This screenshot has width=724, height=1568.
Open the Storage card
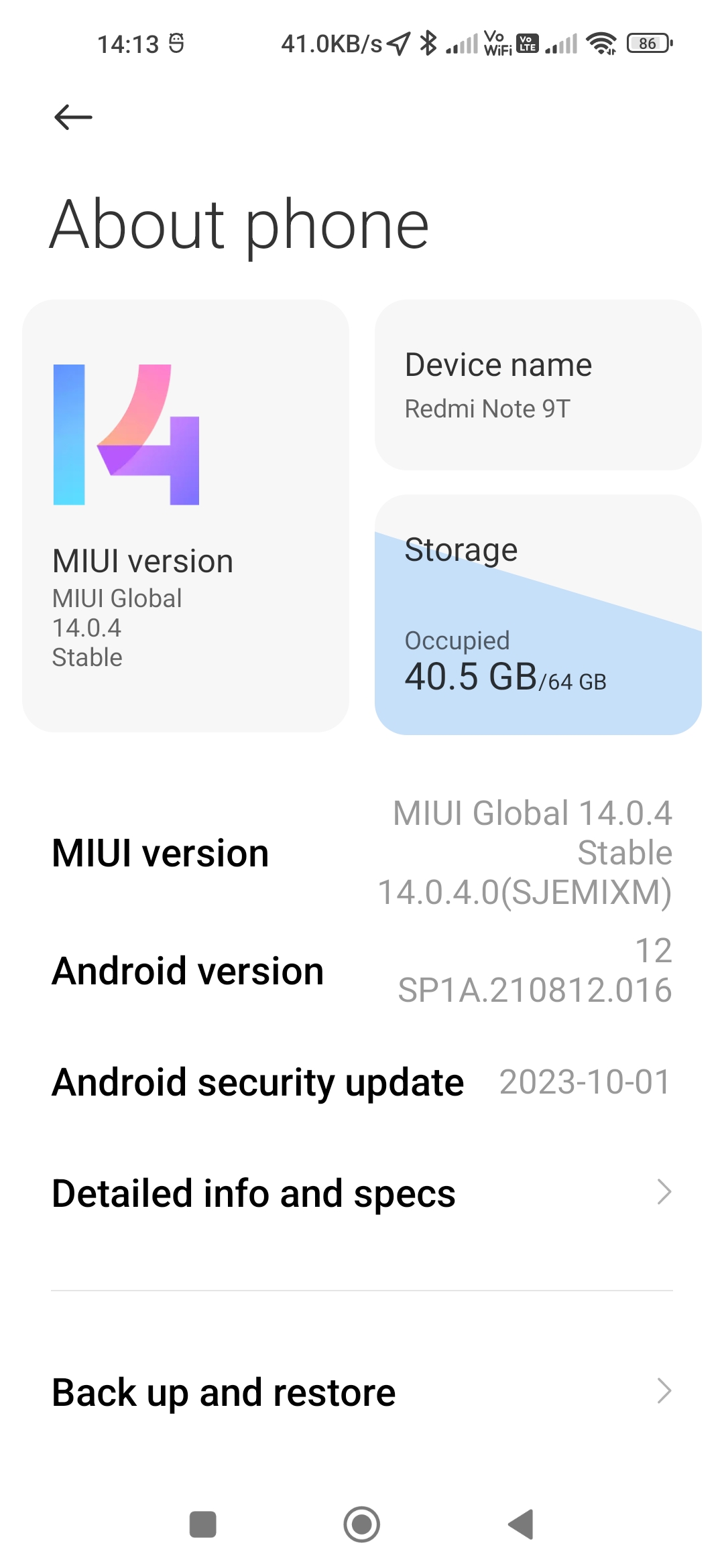538,614
